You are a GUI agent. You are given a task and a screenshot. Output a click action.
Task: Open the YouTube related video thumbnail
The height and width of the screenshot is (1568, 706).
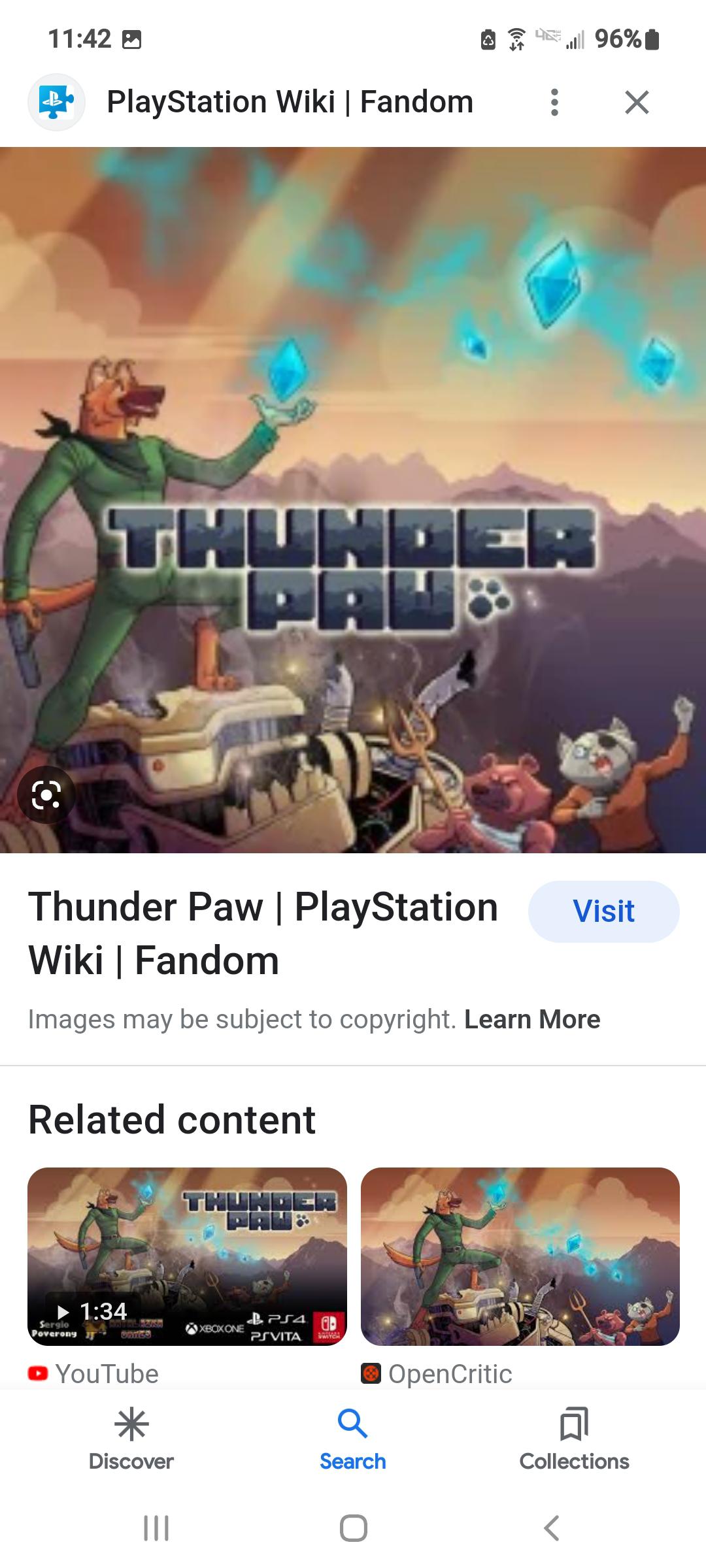187,1256
